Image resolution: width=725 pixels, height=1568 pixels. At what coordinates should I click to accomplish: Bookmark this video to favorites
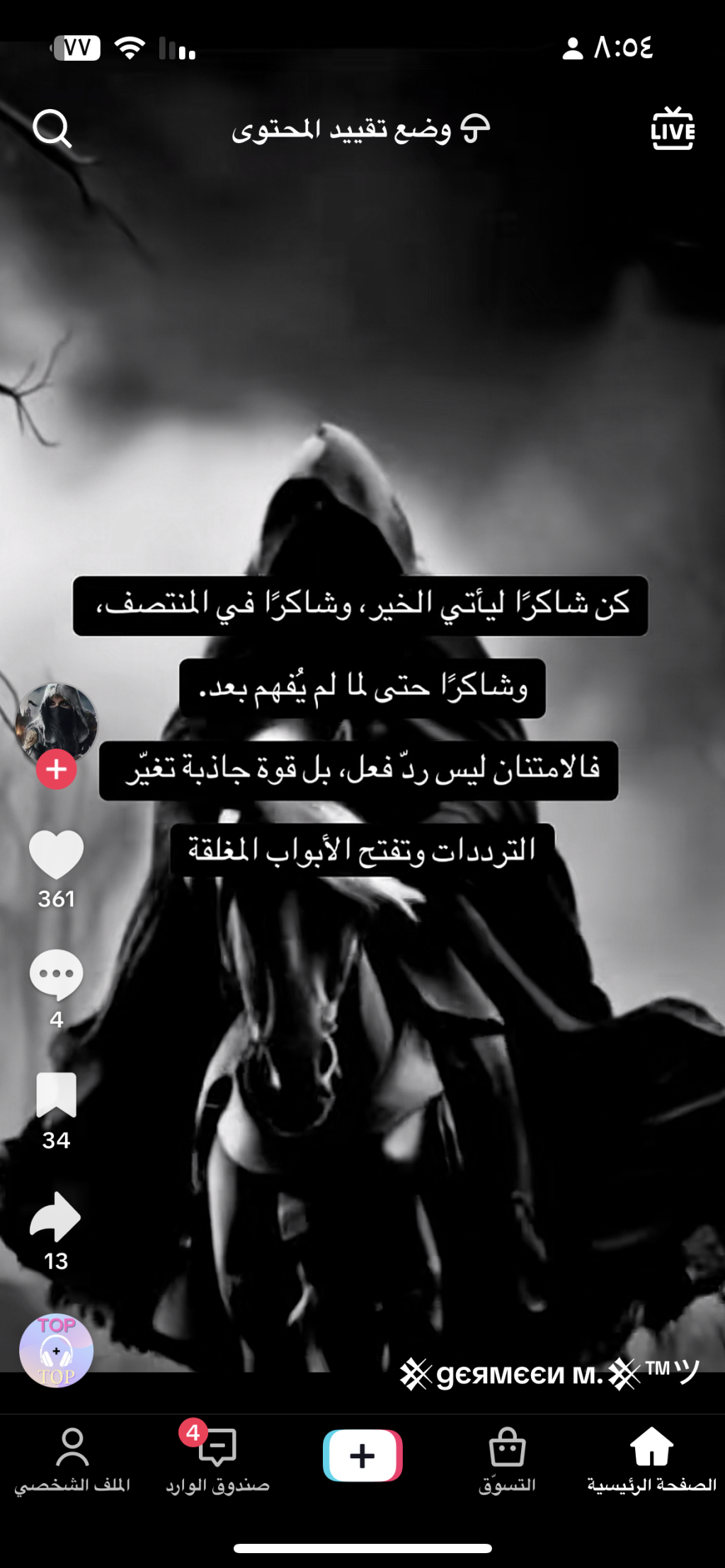(57, 1095)
